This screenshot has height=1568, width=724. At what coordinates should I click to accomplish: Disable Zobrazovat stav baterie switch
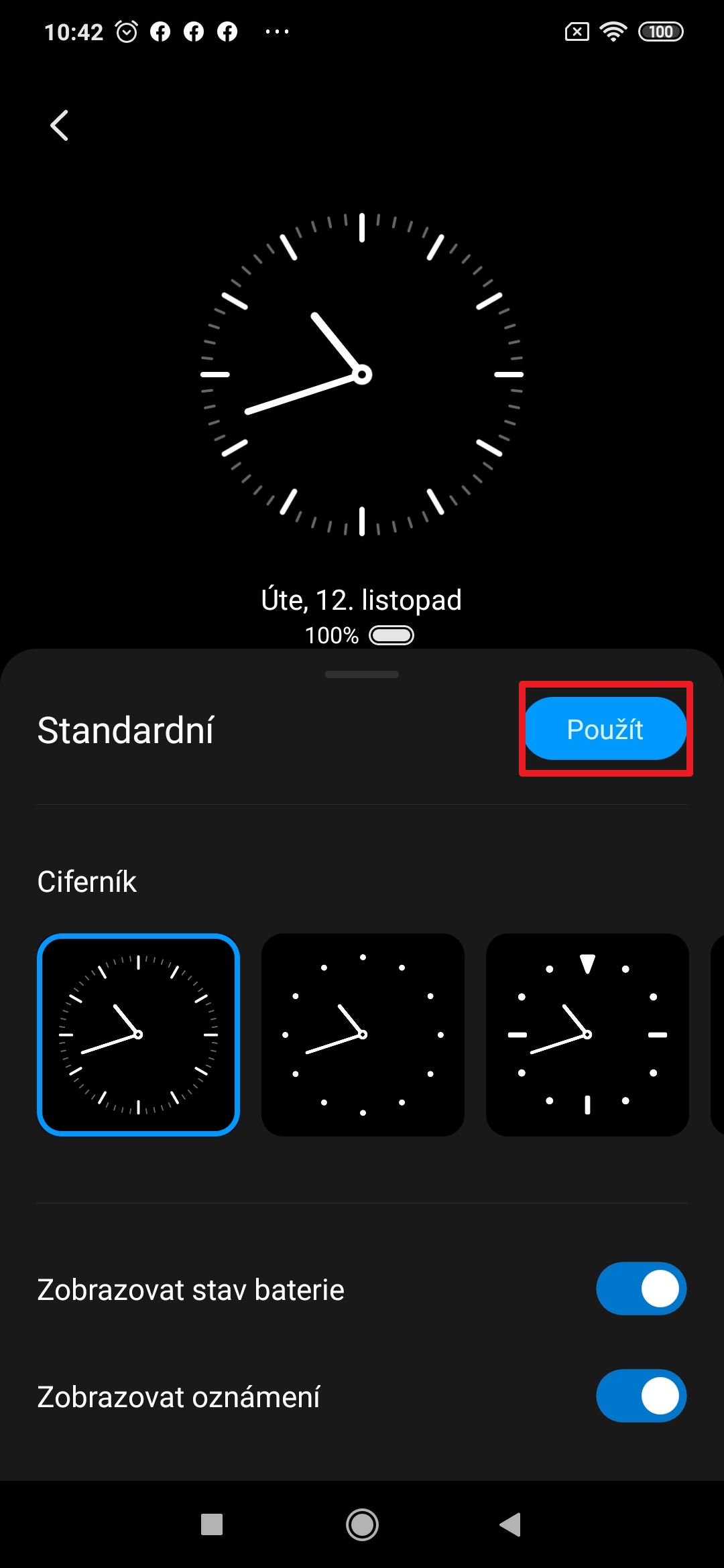[x=641, y=1289]
